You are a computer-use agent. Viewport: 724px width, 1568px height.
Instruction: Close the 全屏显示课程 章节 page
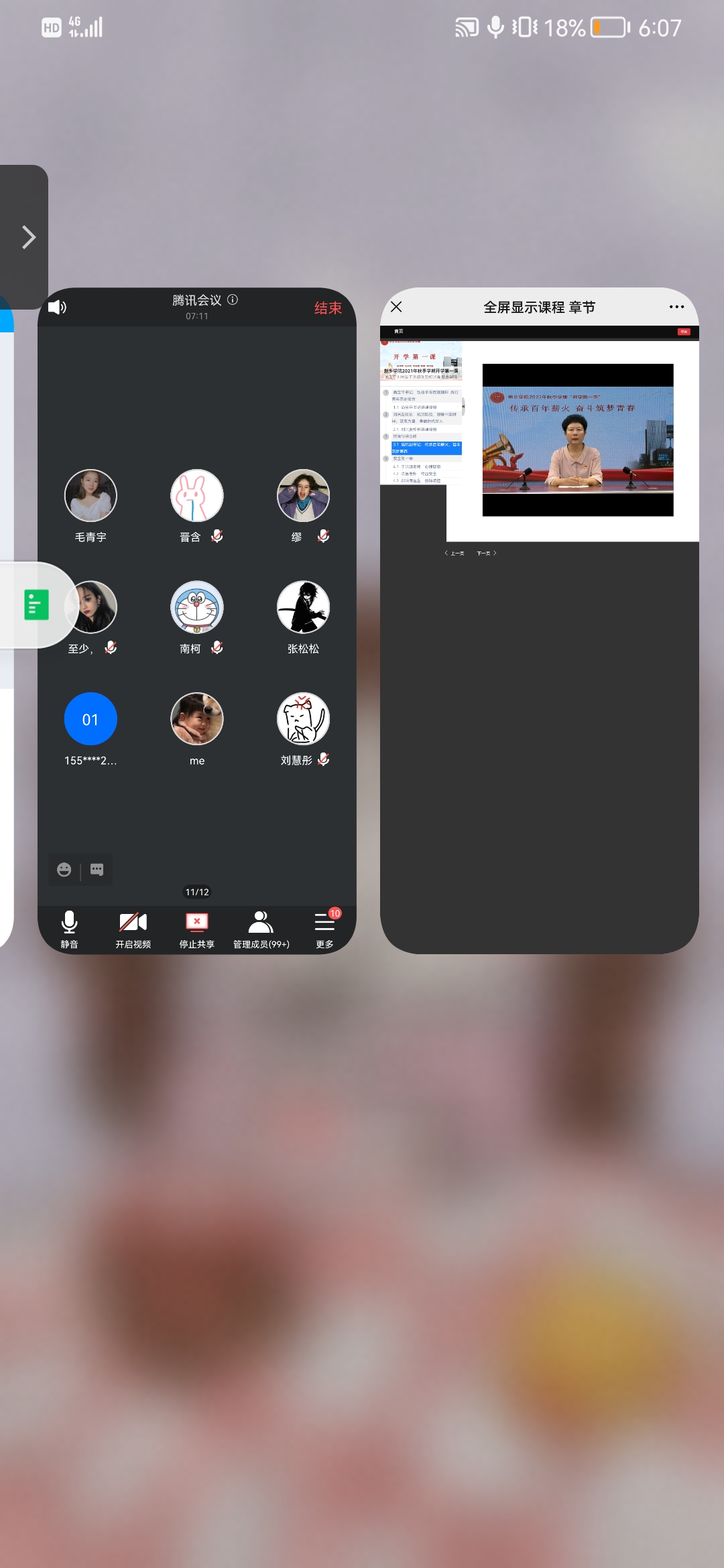(396, 307)
